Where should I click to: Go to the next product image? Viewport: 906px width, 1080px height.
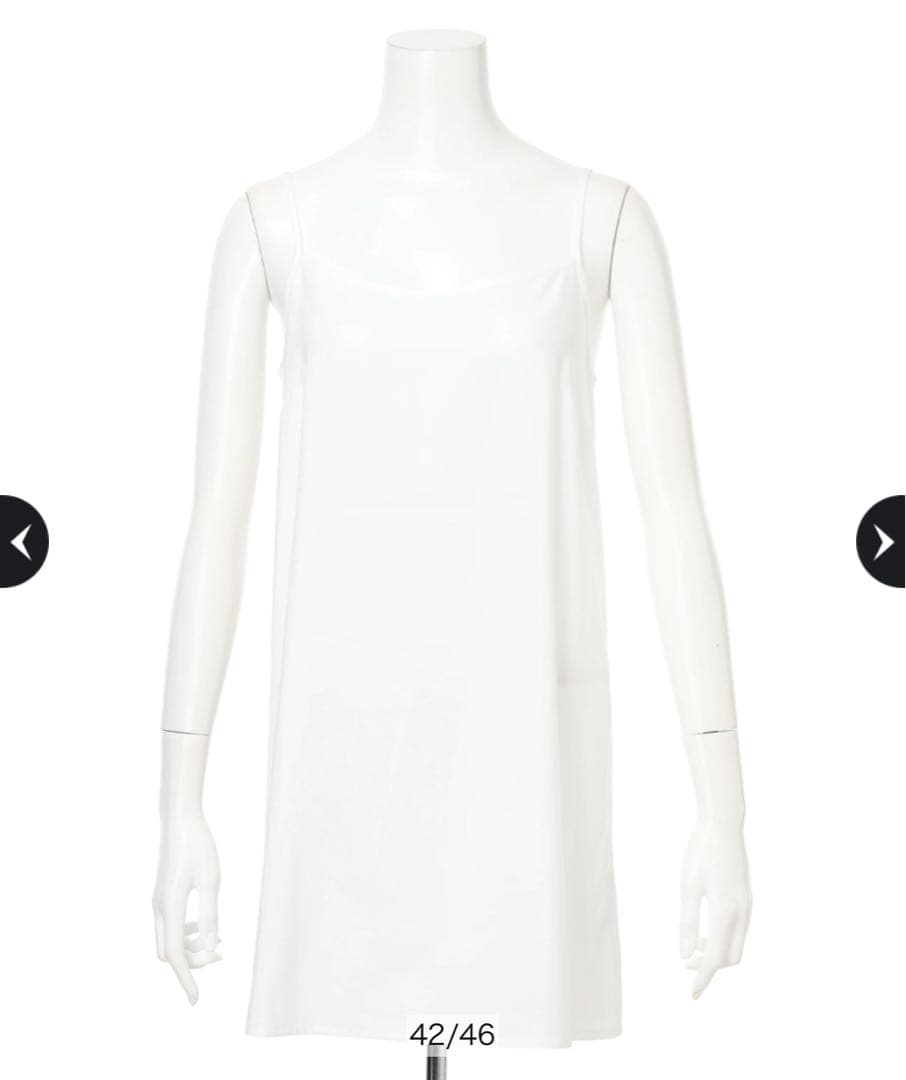pyautogui.click(x=881, y=541)
